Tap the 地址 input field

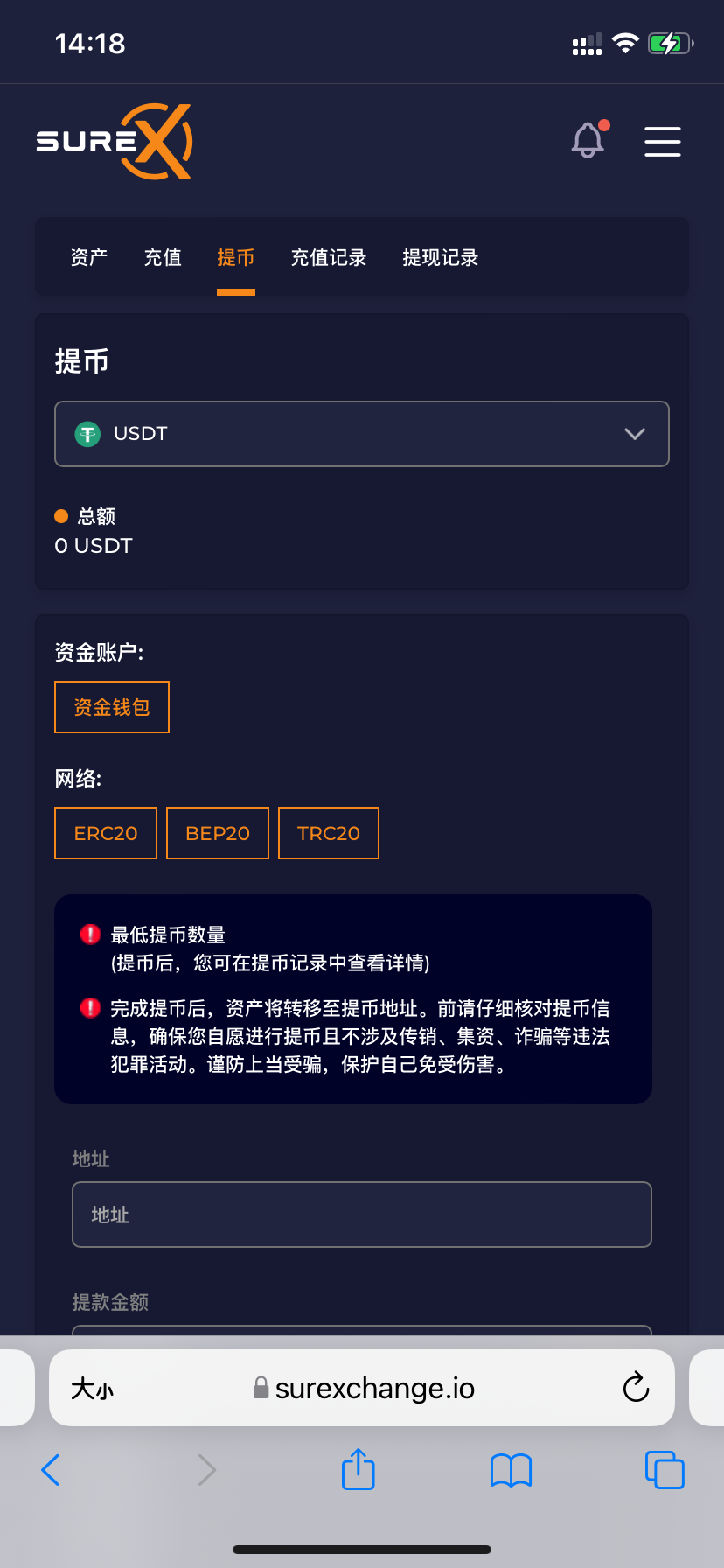click(362, 1214)
